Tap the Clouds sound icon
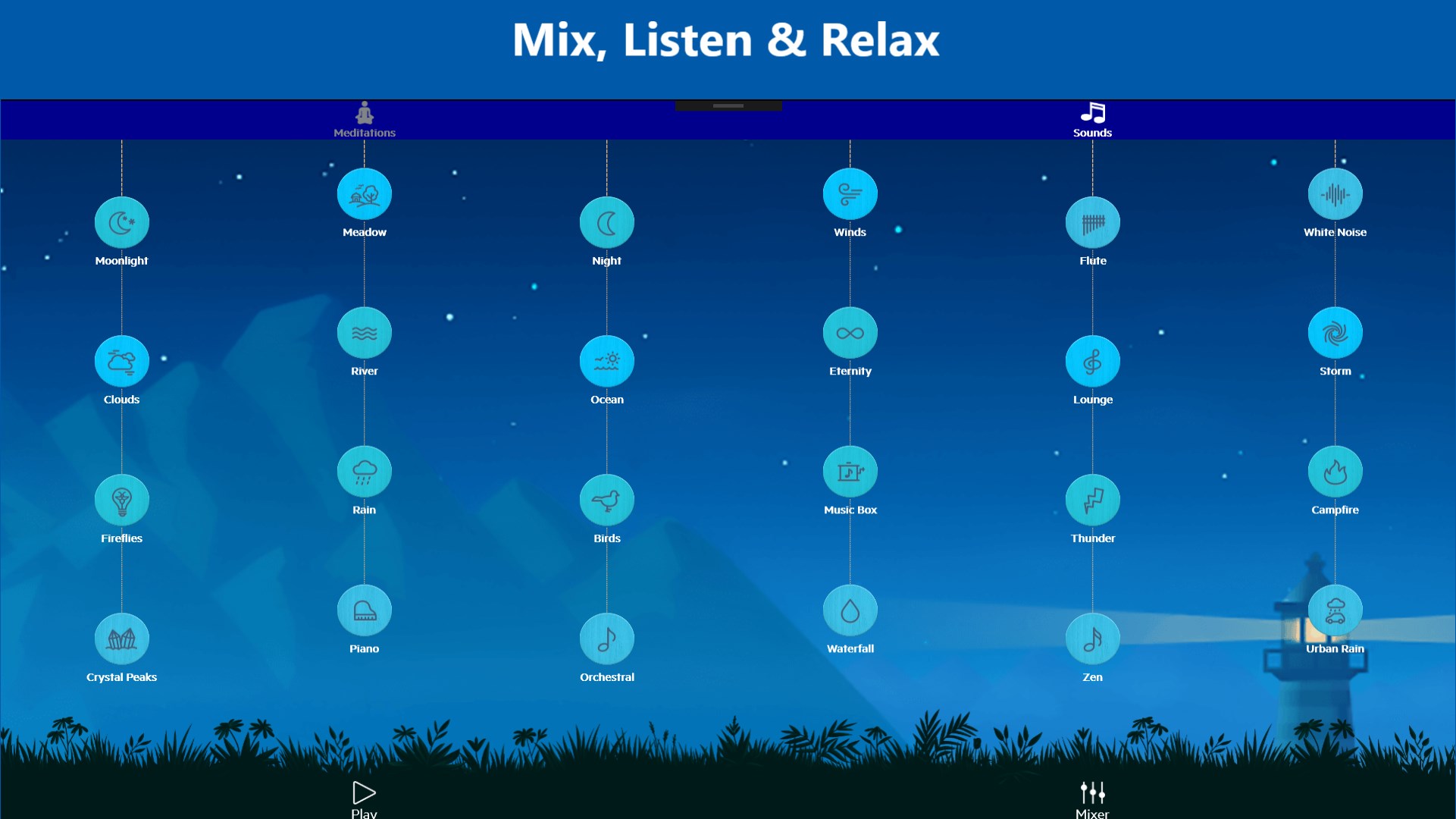The width and height of the screenshot is (1456, 819). point(122,362)
